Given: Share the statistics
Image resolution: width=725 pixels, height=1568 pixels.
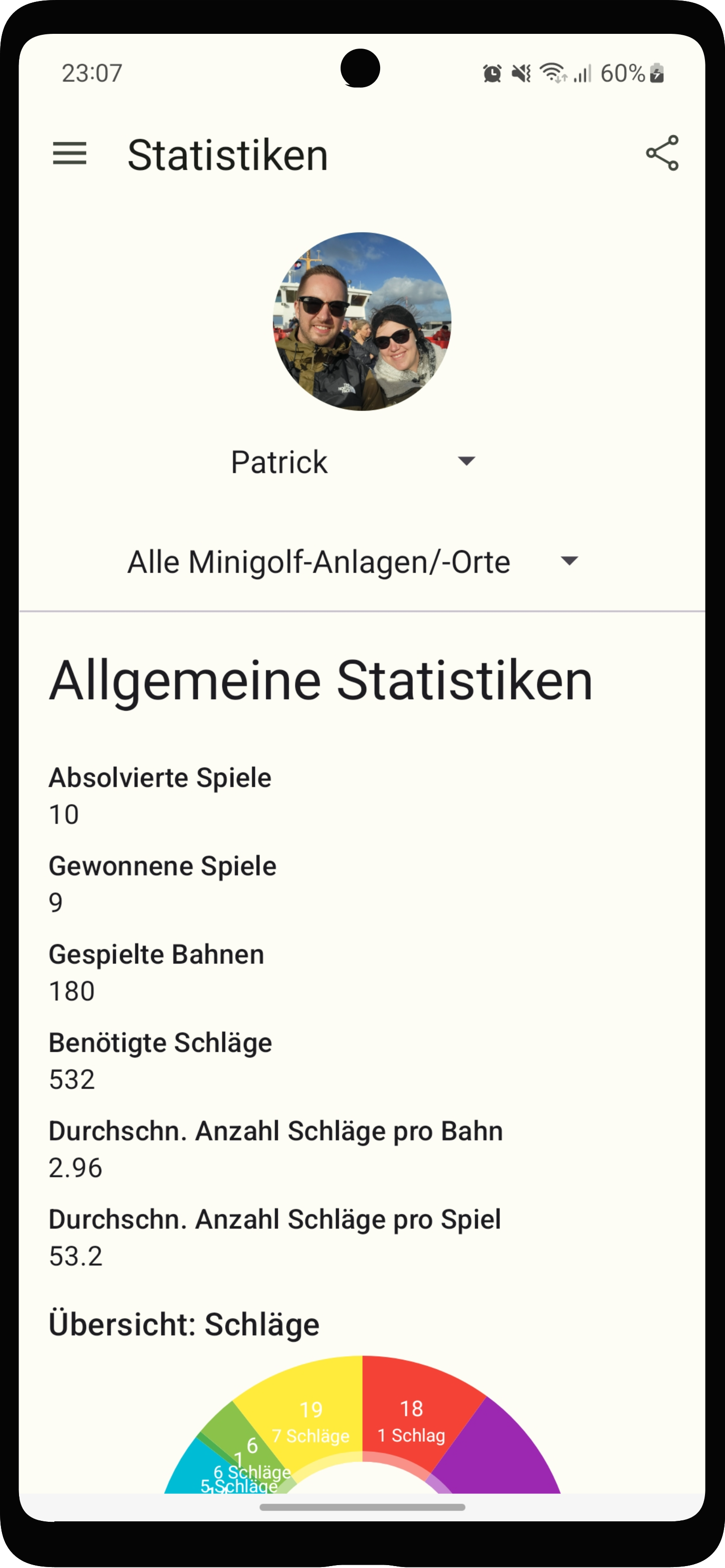Looking at the screenshot, I should click(x=662, y=153).
